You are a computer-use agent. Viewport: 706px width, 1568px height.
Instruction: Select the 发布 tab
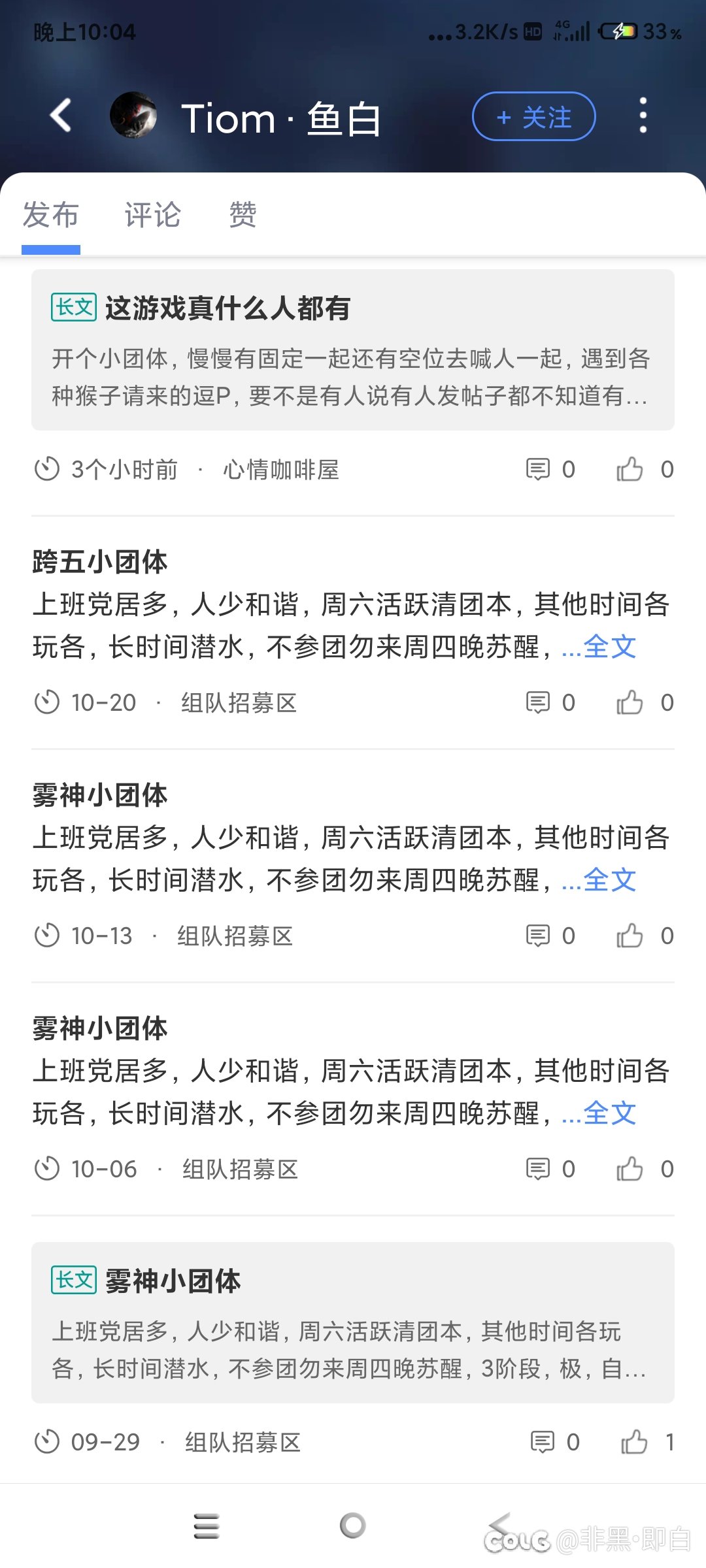pyautogui.click(x=50, y=215)
